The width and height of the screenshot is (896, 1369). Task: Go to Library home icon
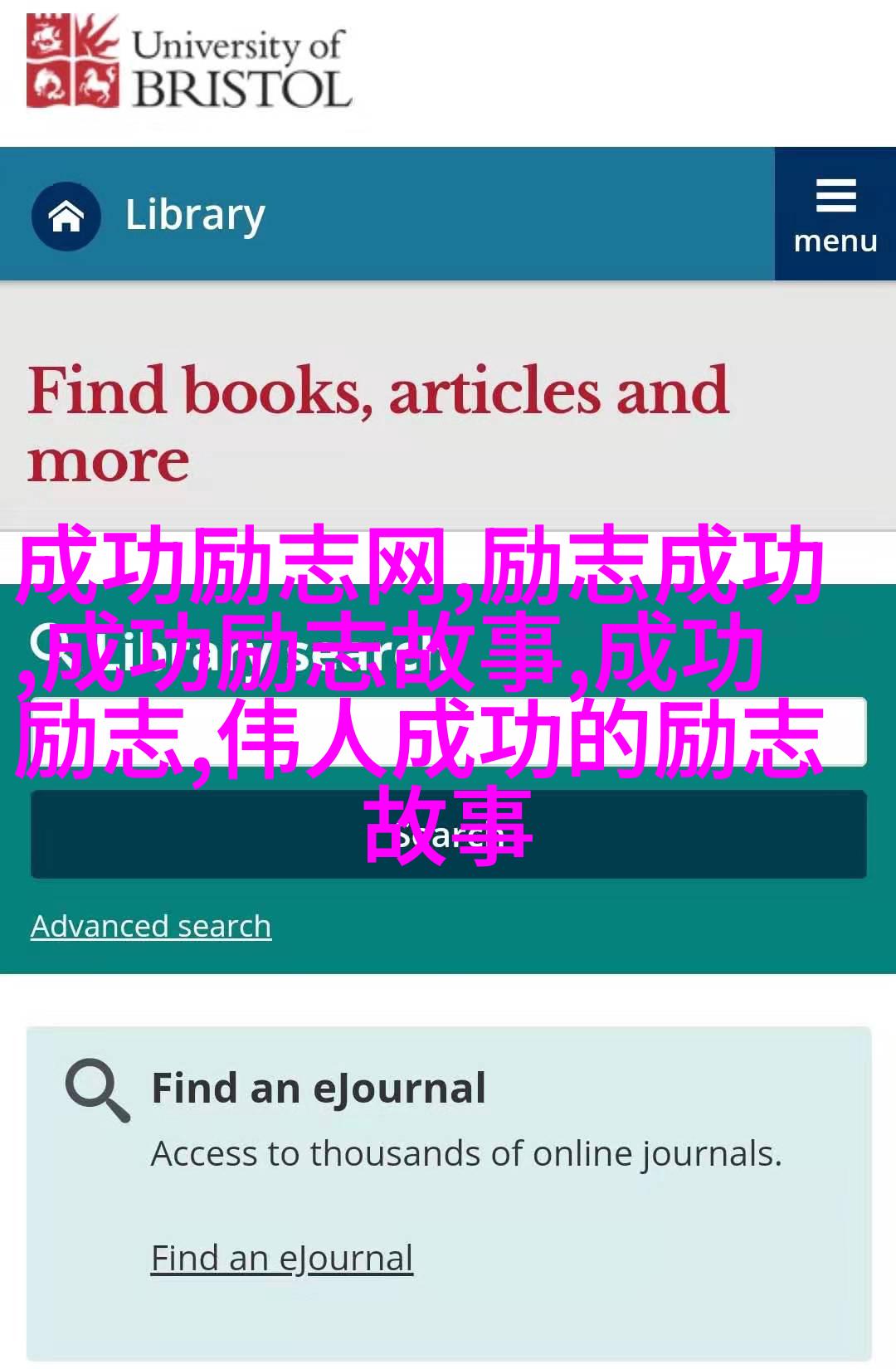(x=66, y=216)
